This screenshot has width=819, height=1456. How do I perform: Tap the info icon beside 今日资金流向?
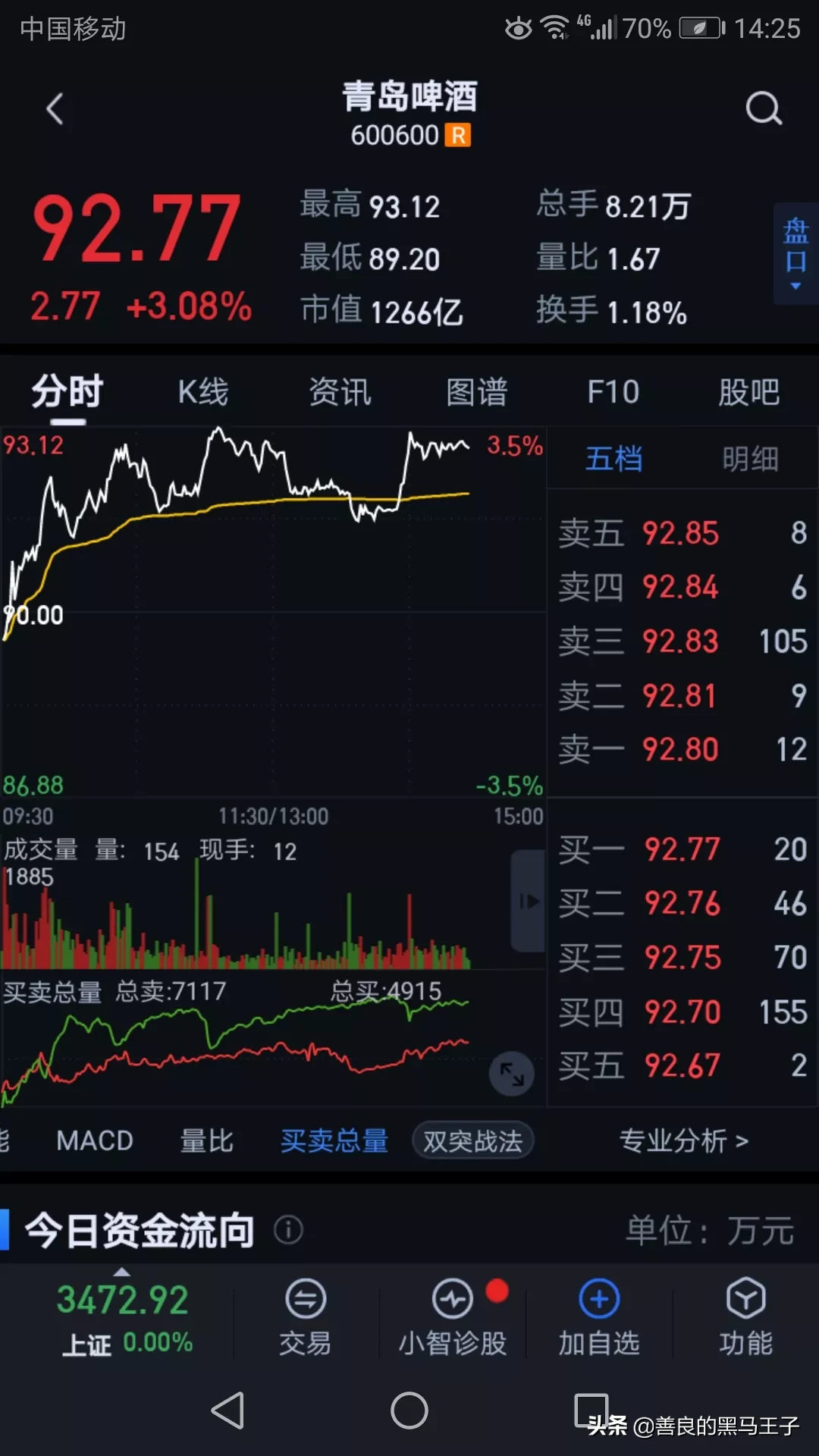[x=288, y=1230]
